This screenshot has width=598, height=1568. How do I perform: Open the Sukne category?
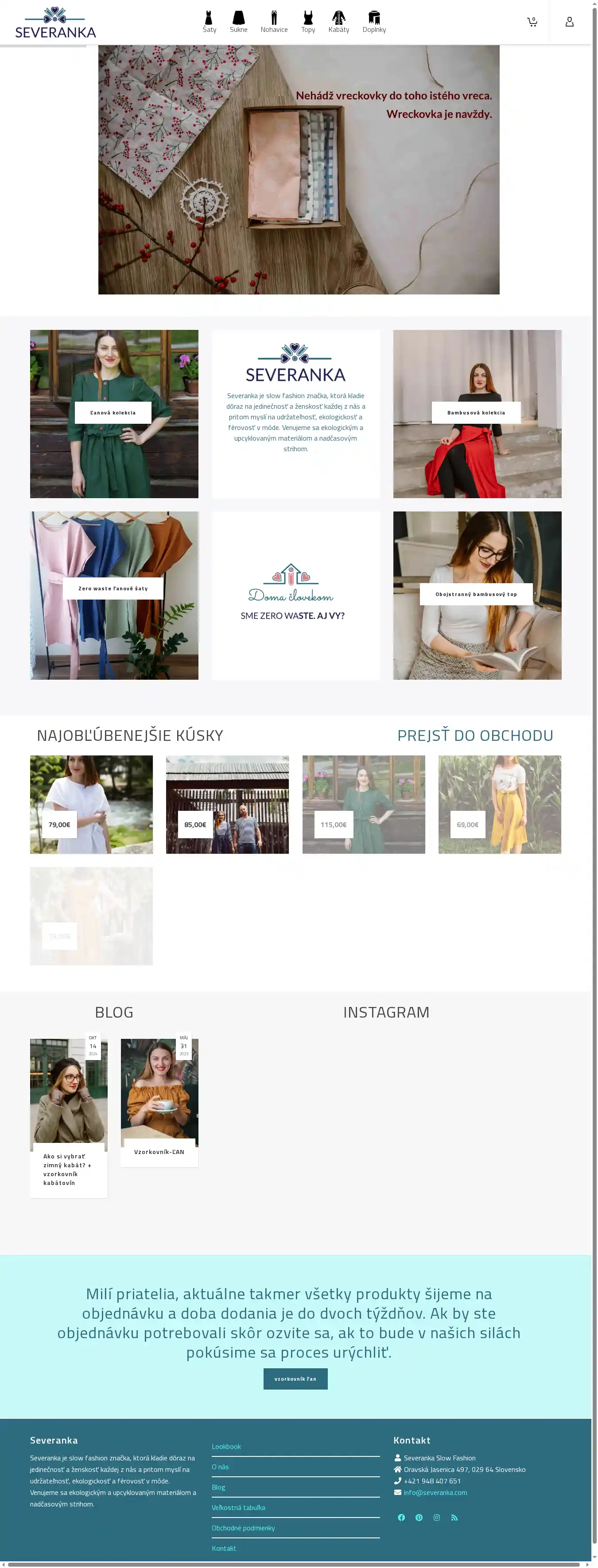238,22
